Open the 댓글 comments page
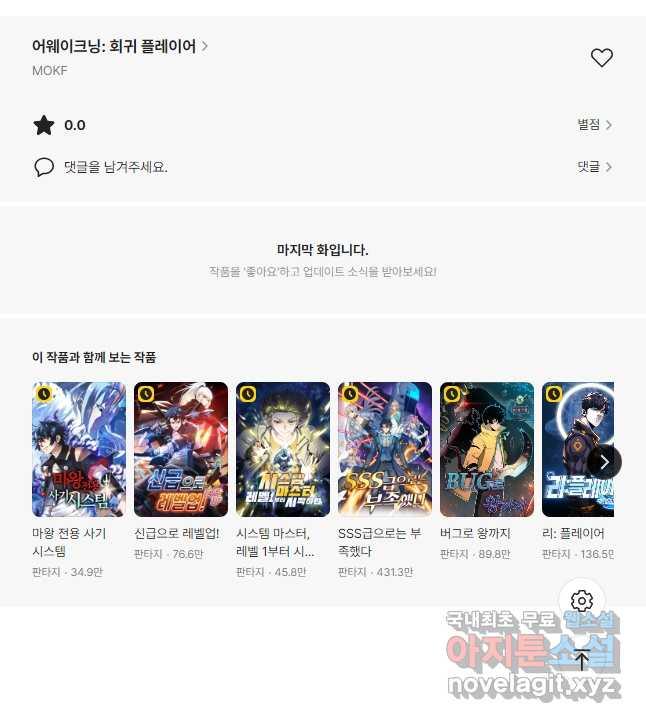Viewport: 646px width, 723px height. (x=594, y=167)
